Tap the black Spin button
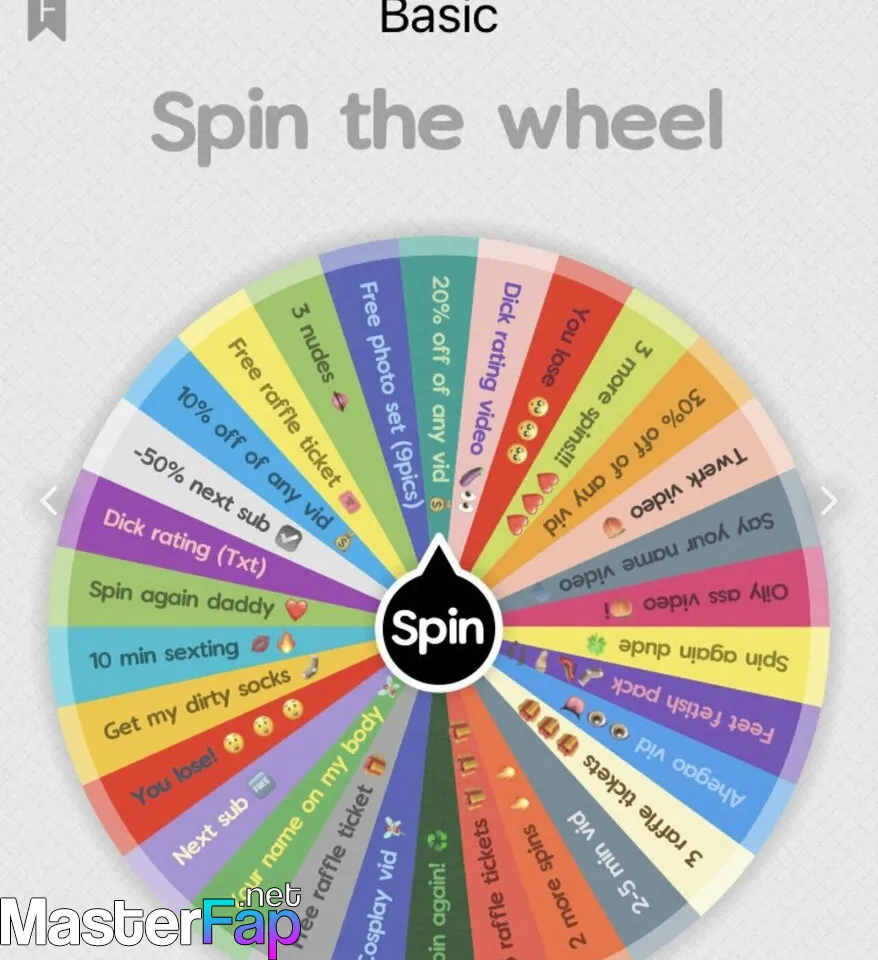 [437, 627]
